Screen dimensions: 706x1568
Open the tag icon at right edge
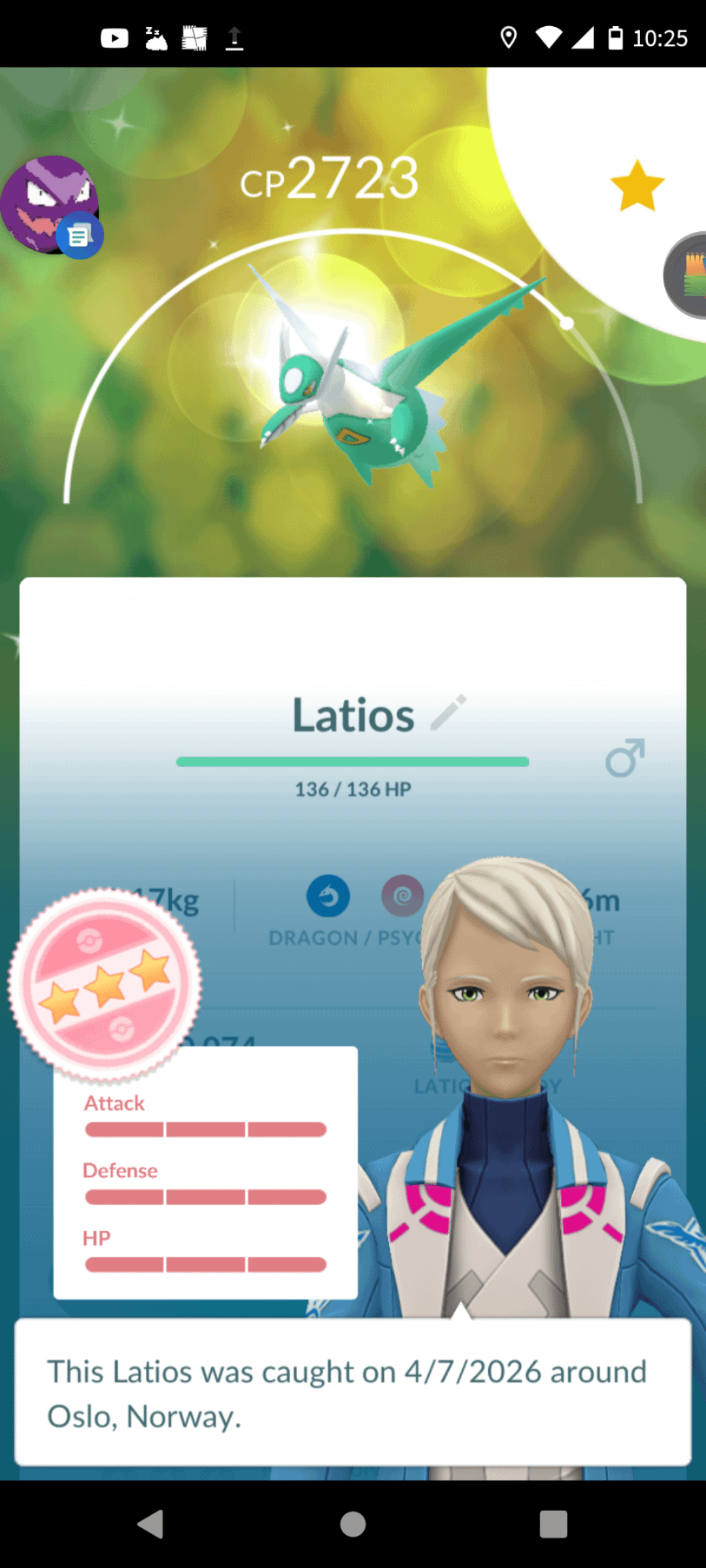tap(689, 275)
